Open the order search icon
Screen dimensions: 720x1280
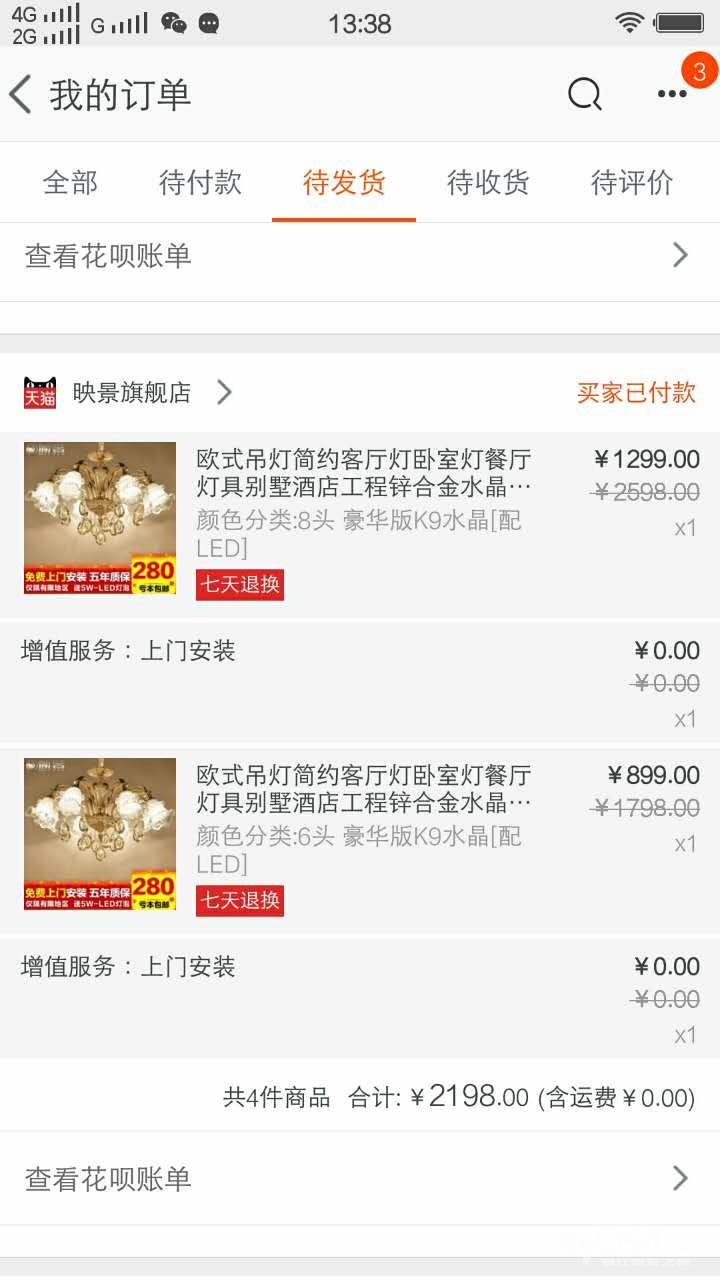click(x=585, y=94)
